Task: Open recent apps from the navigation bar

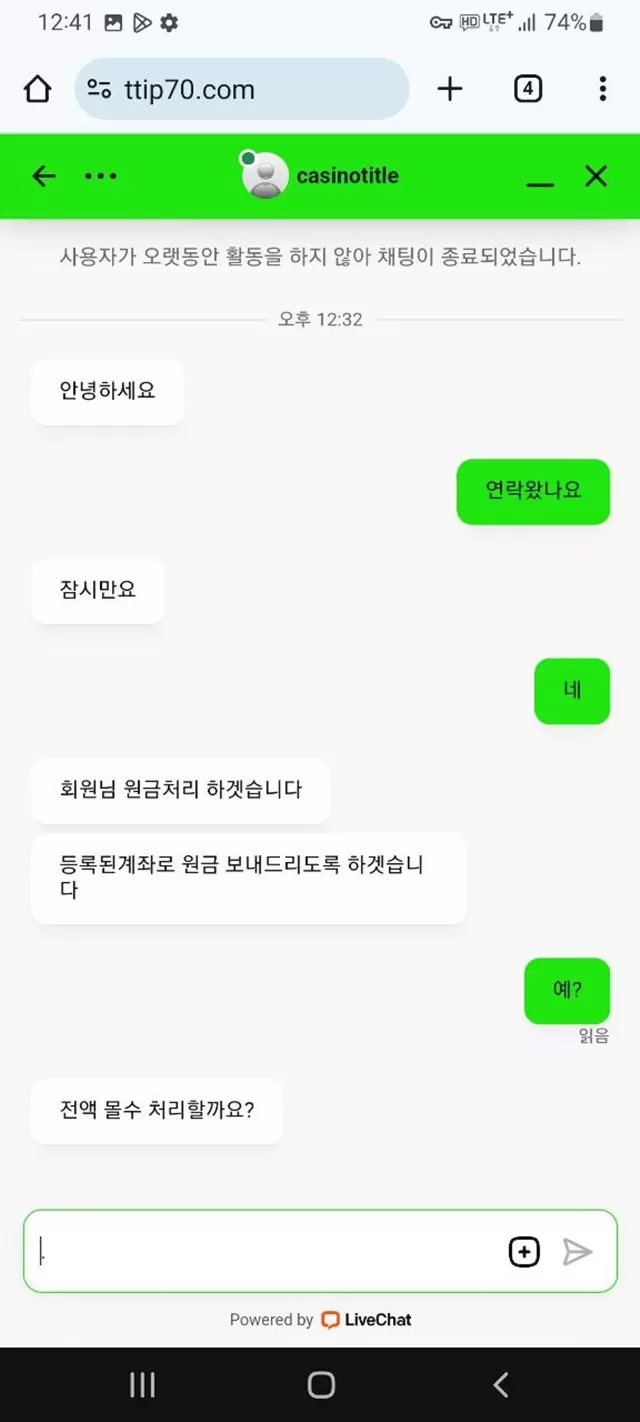Action: tap(142, 1384)
